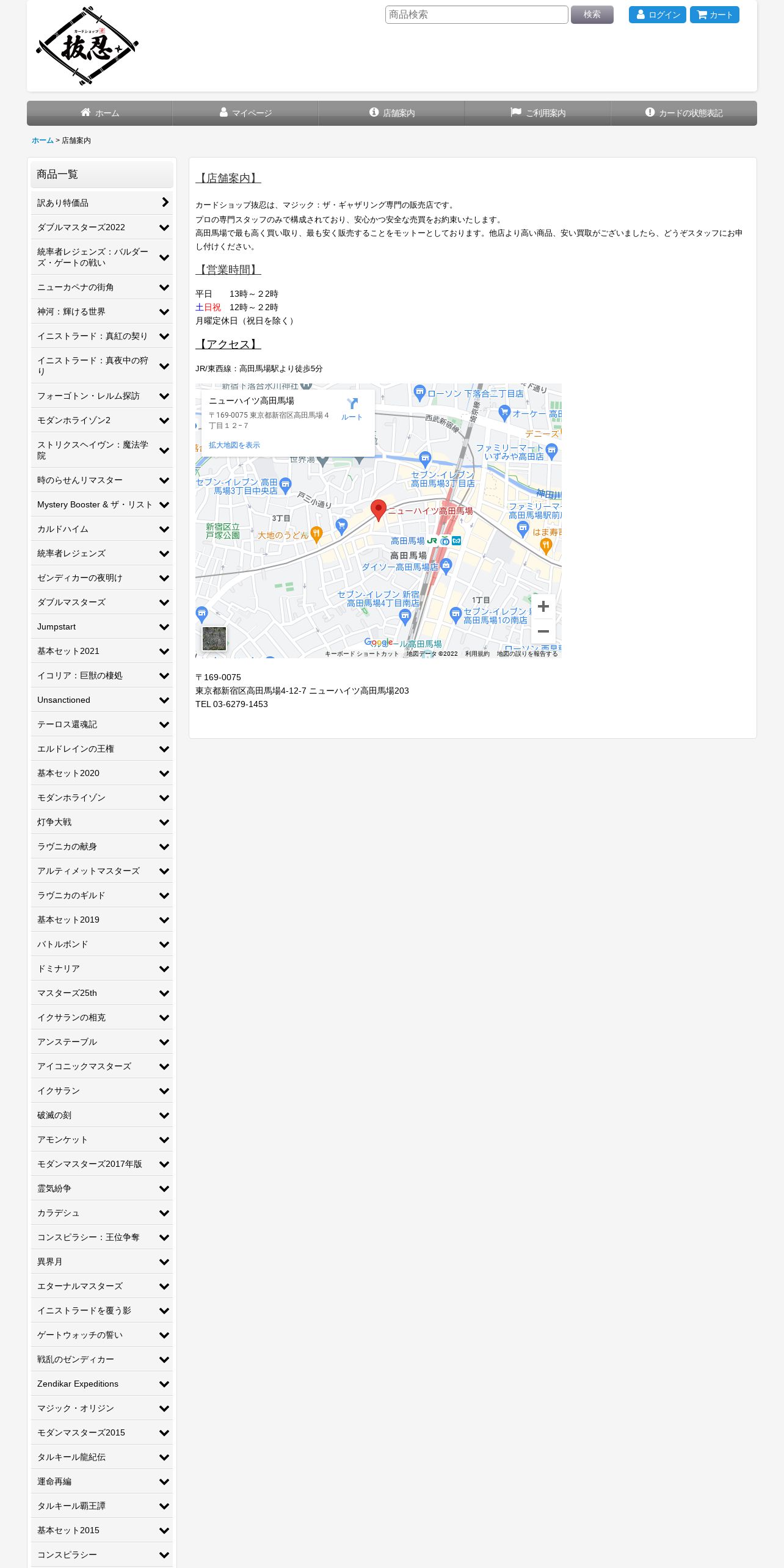The image size is (784, 1568).
Task: Zoom out on the map
Action: point(543,631)
